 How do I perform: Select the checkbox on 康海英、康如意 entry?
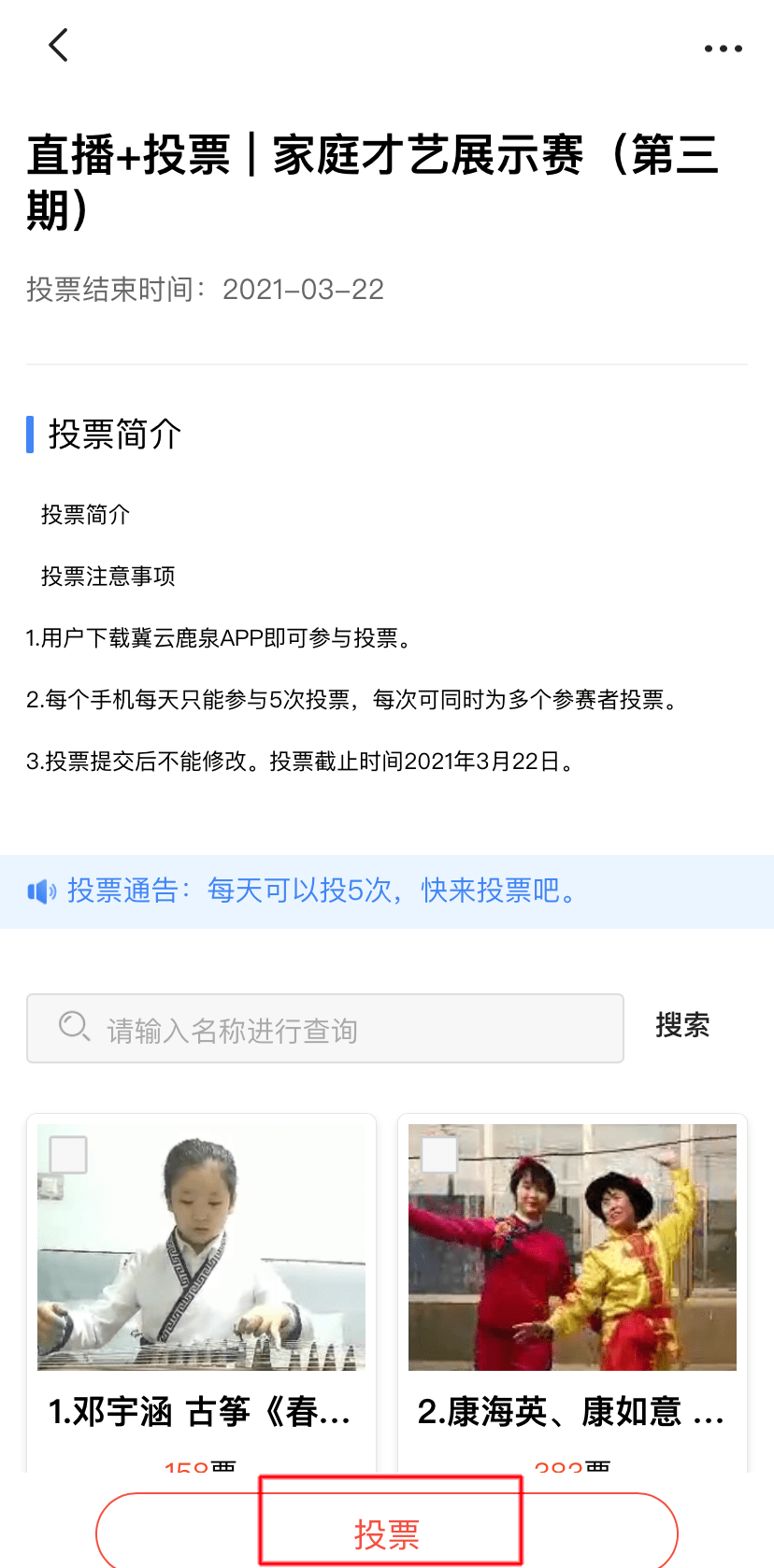tap(439, 1155)
